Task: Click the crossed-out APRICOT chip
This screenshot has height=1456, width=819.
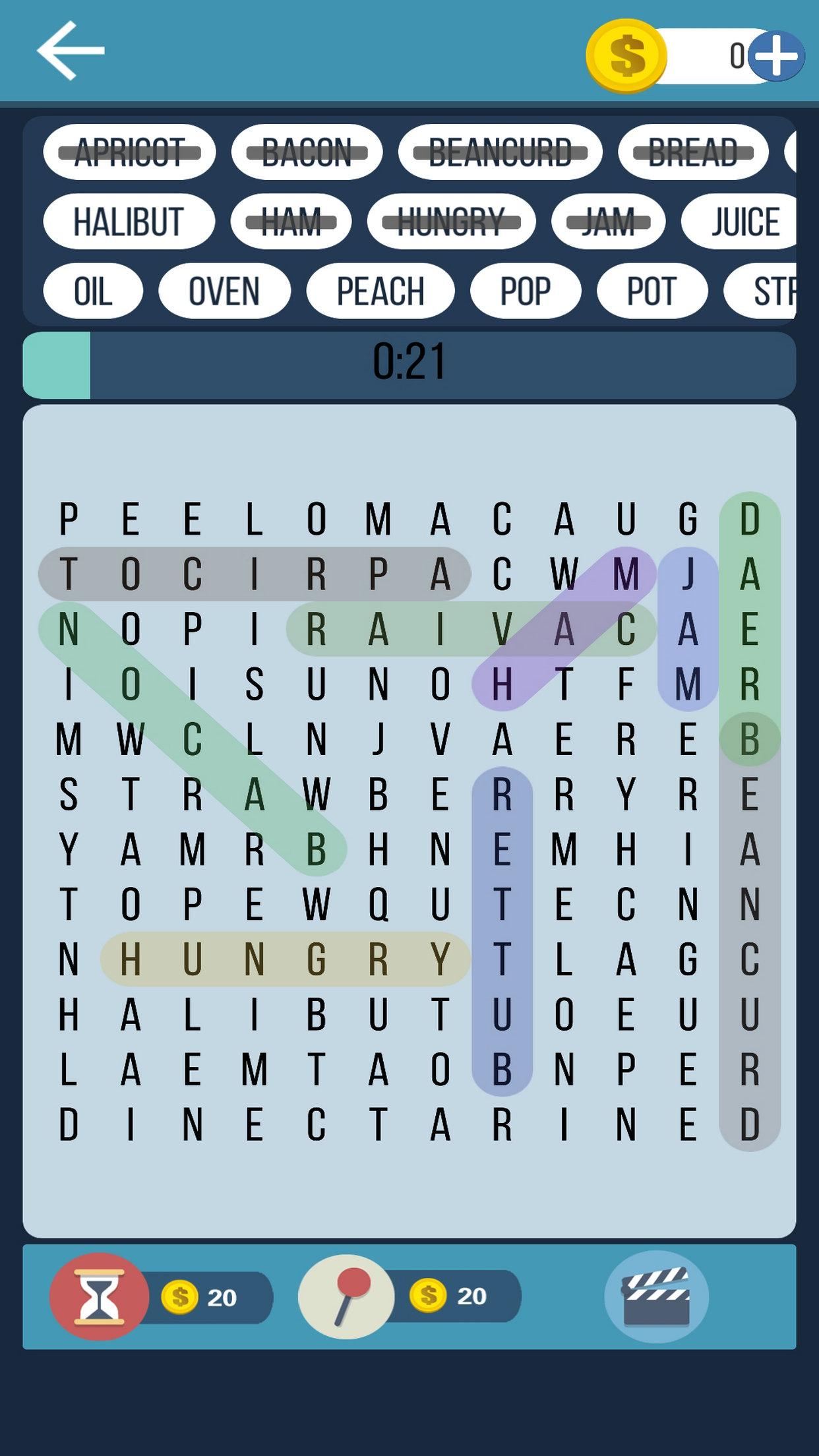Action: click(x=129, y=152)
